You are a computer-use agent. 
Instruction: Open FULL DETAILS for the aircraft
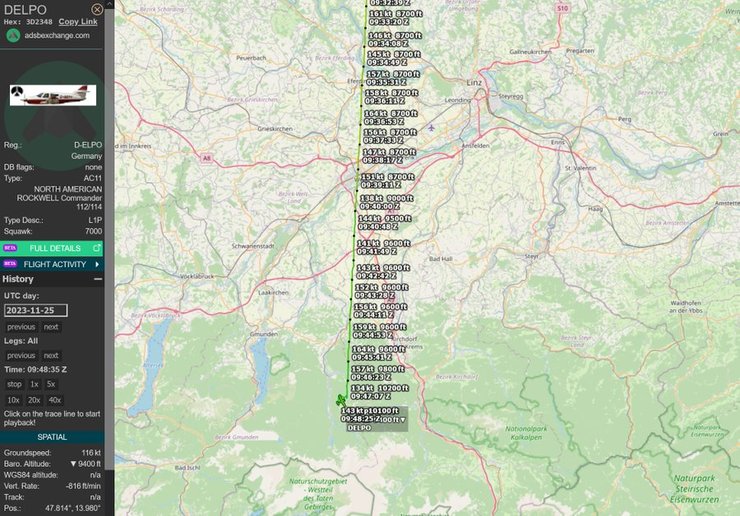[54, 248]
